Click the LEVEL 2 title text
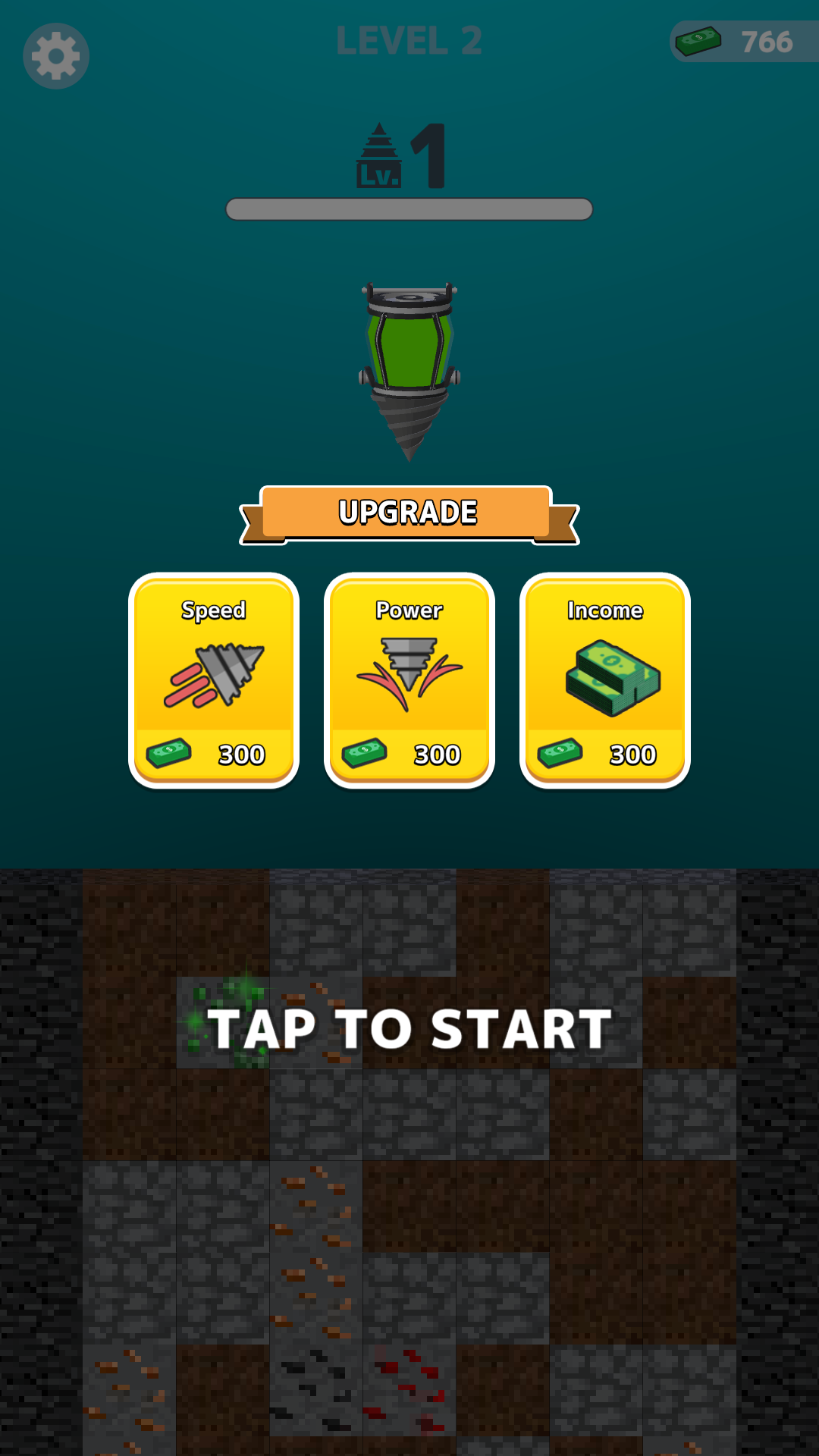This screenshot has width=819, height=1456. [x=409, y=42]
